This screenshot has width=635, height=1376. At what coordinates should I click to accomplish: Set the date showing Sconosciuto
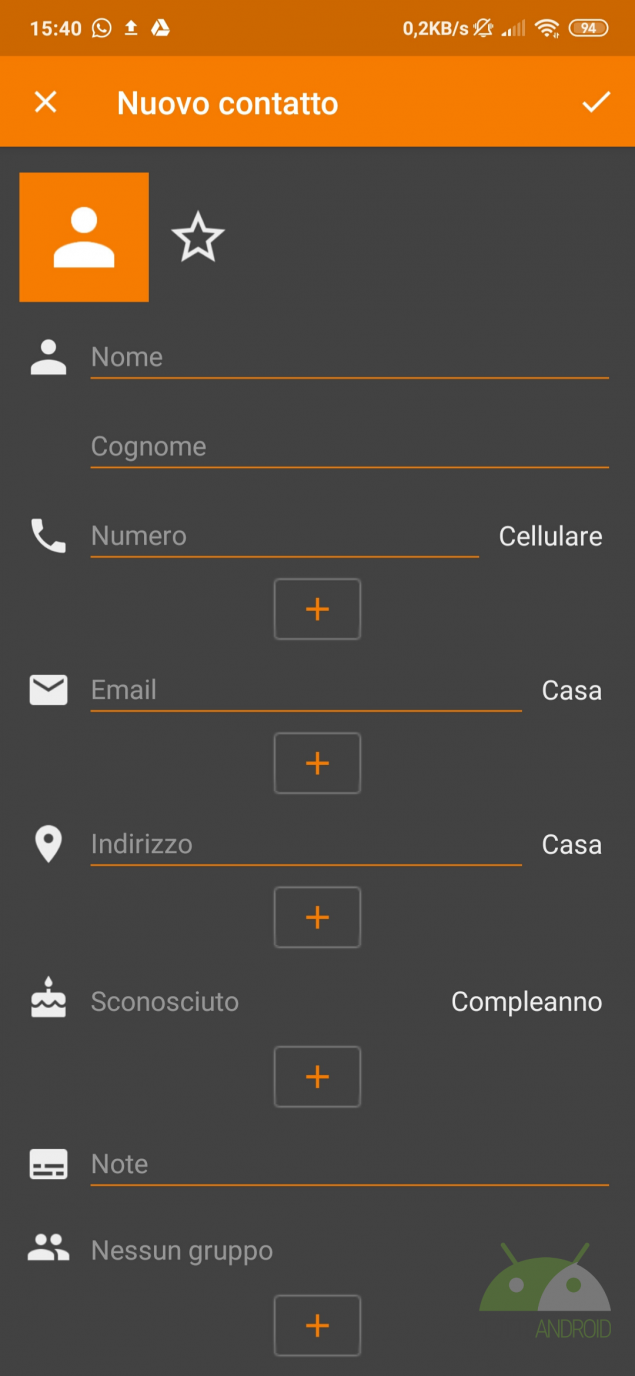(x=165, y=1002)
